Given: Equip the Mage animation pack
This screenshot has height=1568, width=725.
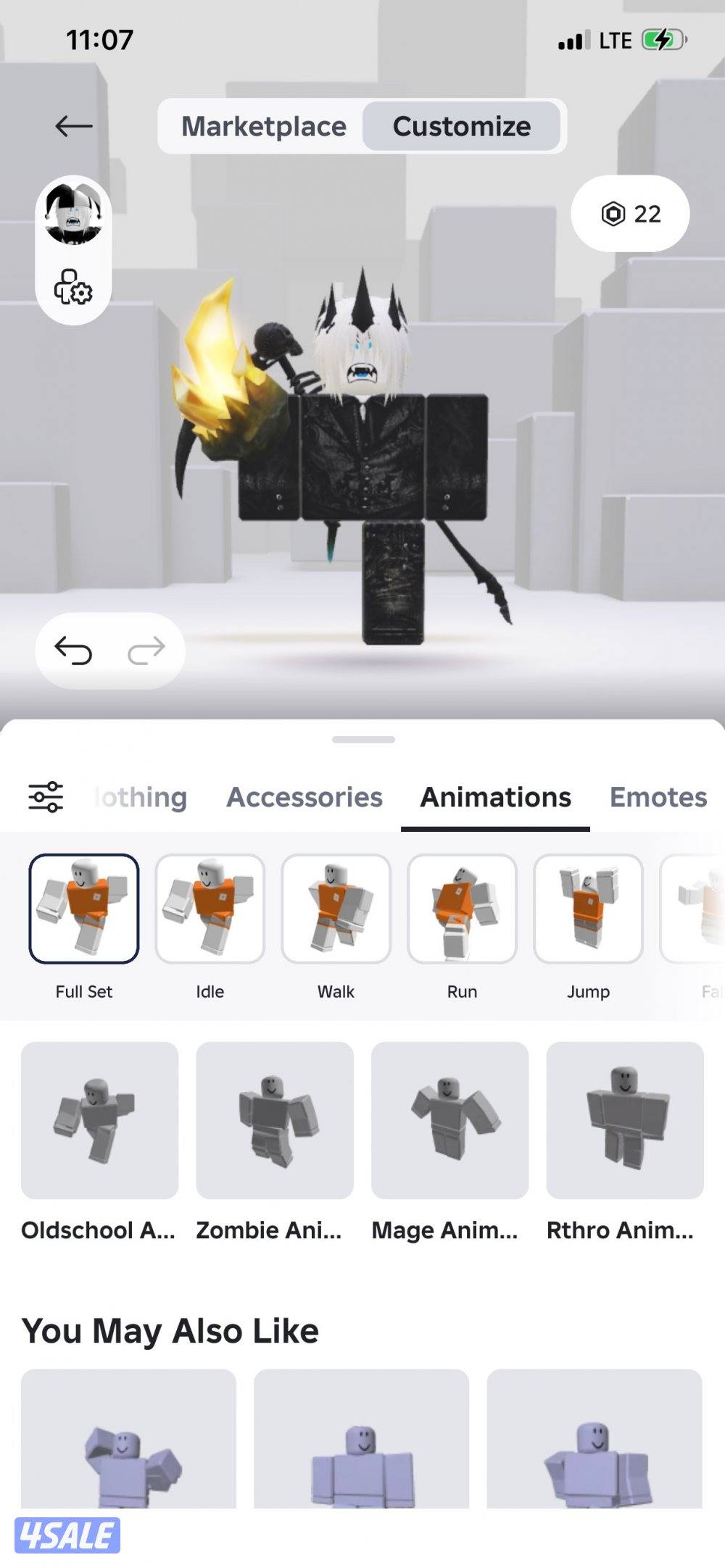Looking at the screenshot, I should (x=449, y=1120).
